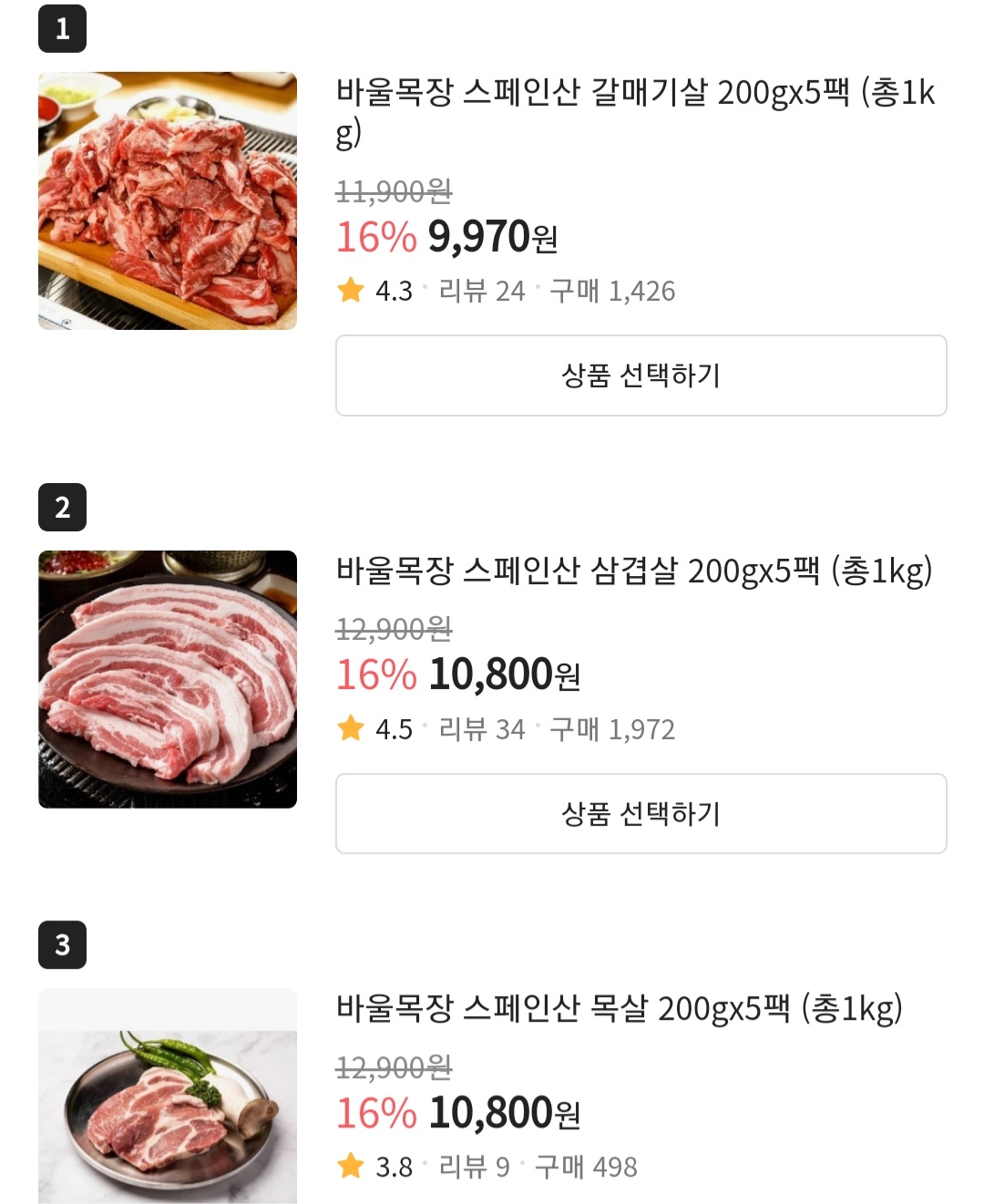Screen dimensions: 984x1204
Task: Open the 상품 선택하기 button for 삼겹살
Action: pyautogui.click(x=641, y=814)
